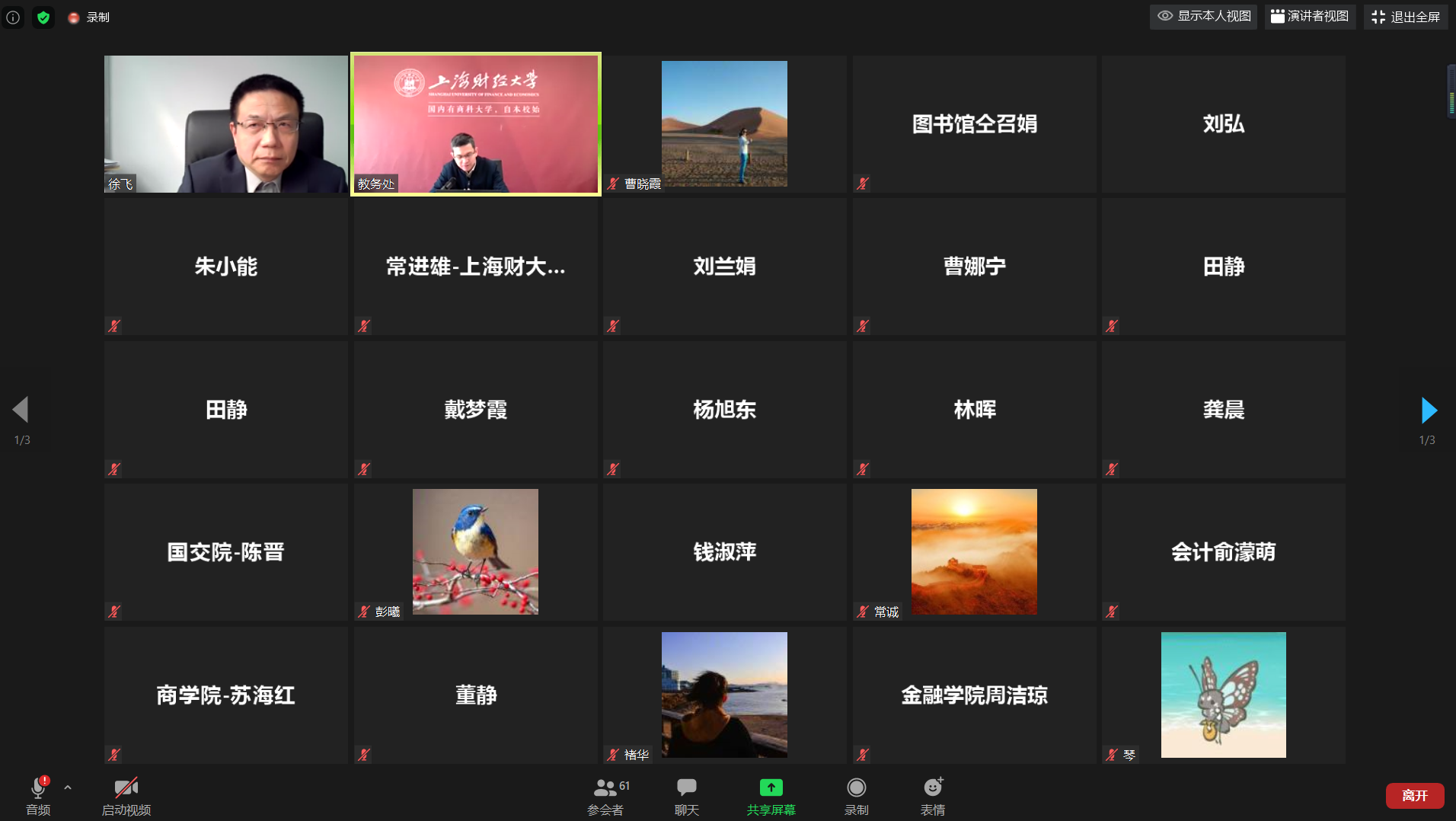This screenshot has height=821, width=1456.
Task: Tap the 音频 audio microphone button
Action: coord(38,795)
